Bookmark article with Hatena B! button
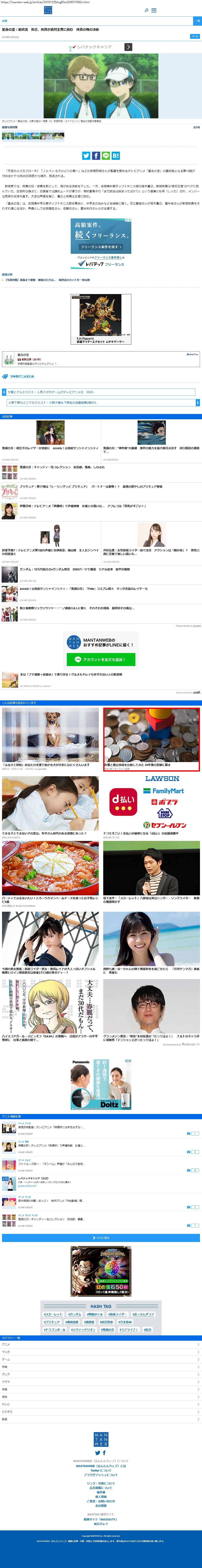Image resolution: width=202 pixels, height=1568 pixels. 116,156
